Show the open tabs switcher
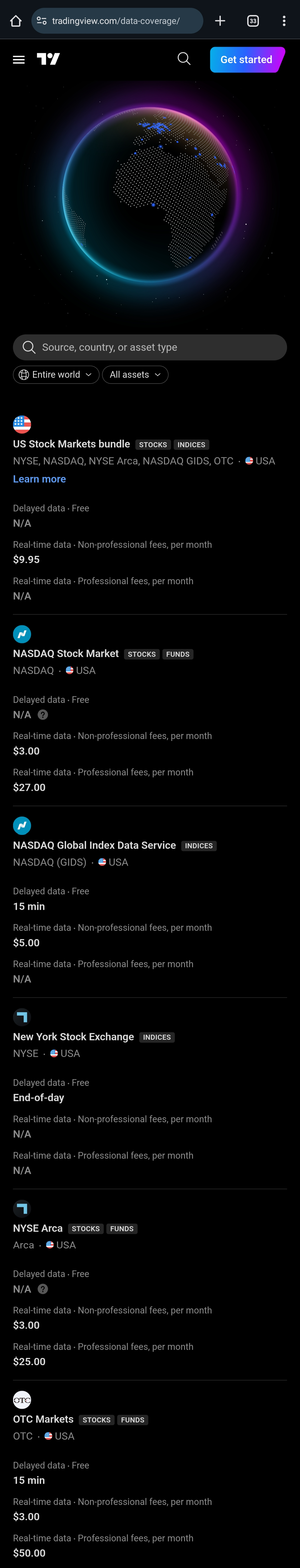The width and height of the screenshot is (300, 1568). pos(253,21)
